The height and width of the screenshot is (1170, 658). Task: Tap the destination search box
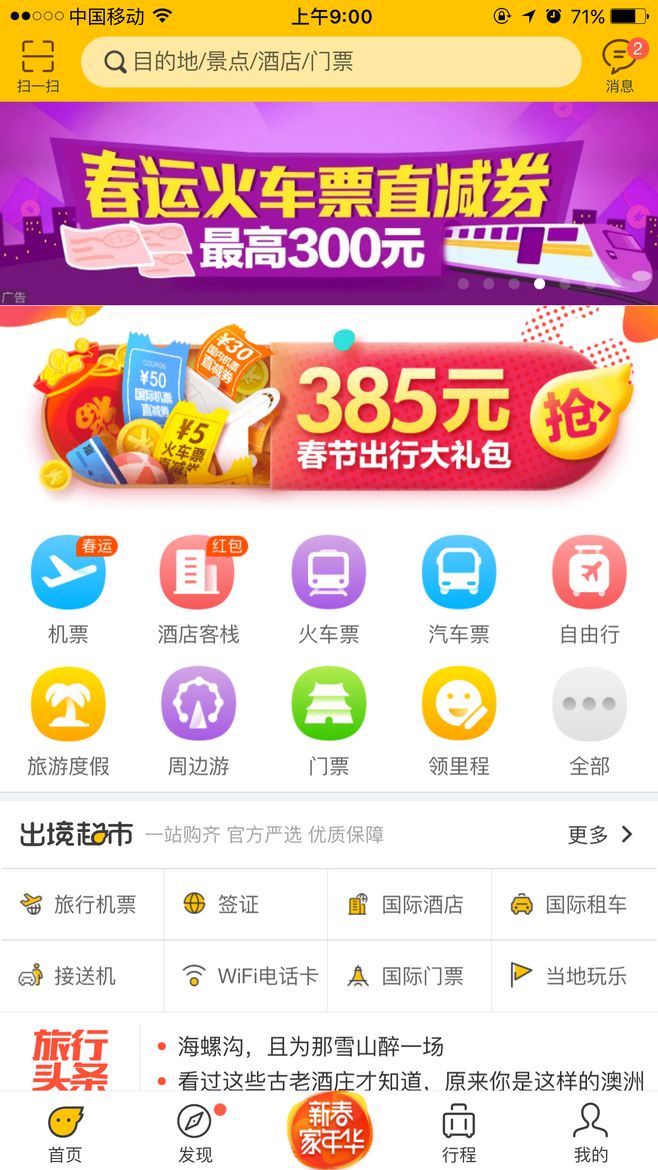(330, 62)
